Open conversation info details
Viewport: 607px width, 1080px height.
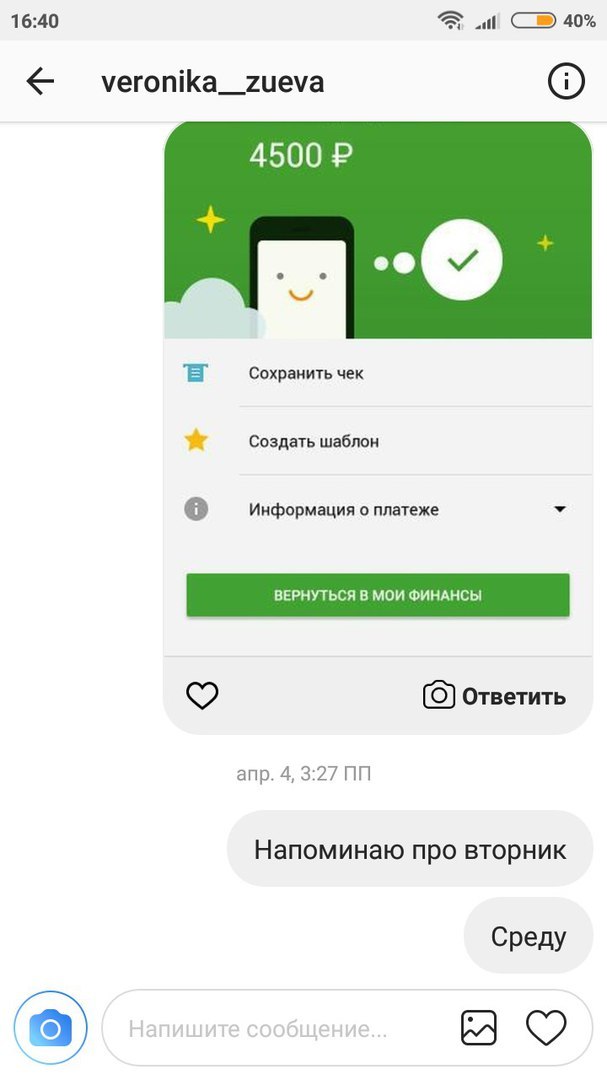566,81
